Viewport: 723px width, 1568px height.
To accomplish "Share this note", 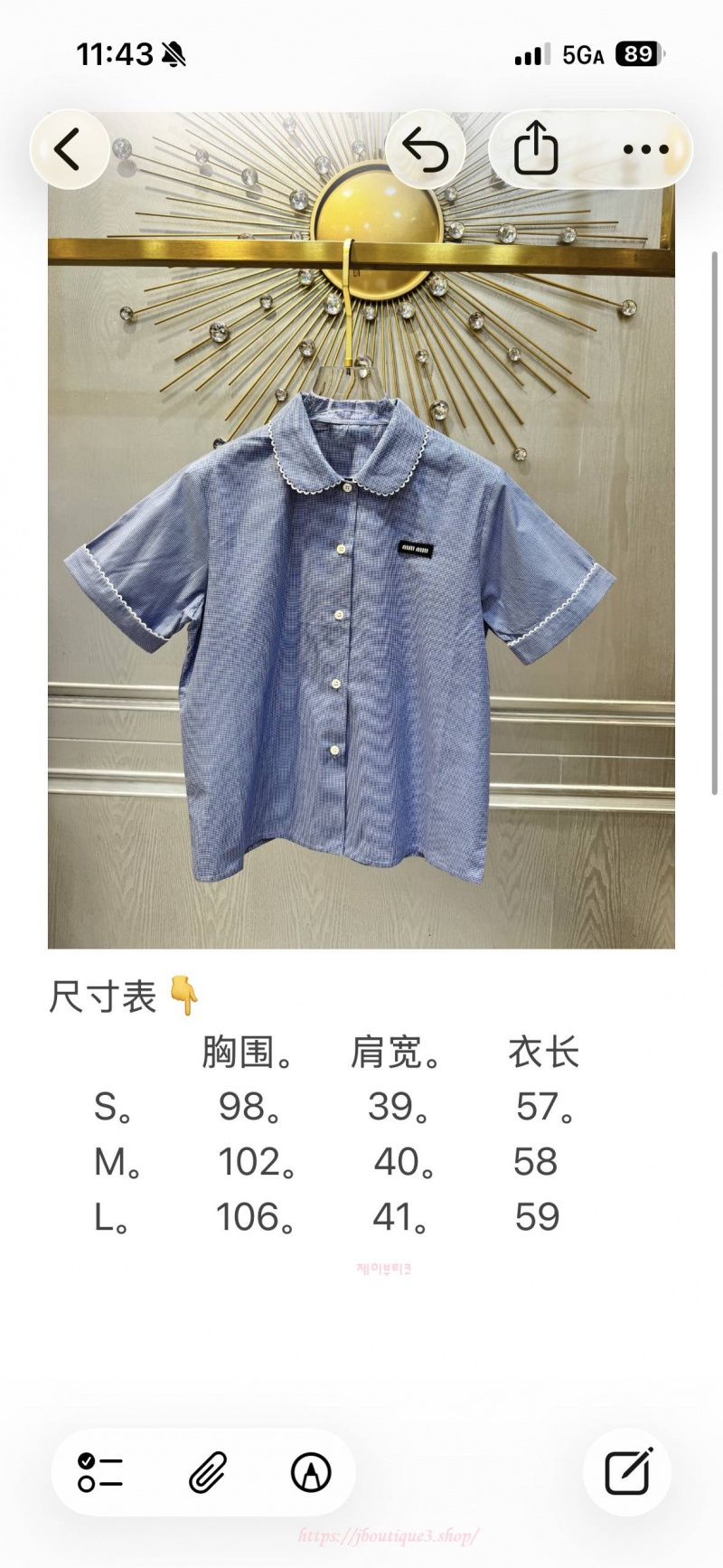I will 536,149.
